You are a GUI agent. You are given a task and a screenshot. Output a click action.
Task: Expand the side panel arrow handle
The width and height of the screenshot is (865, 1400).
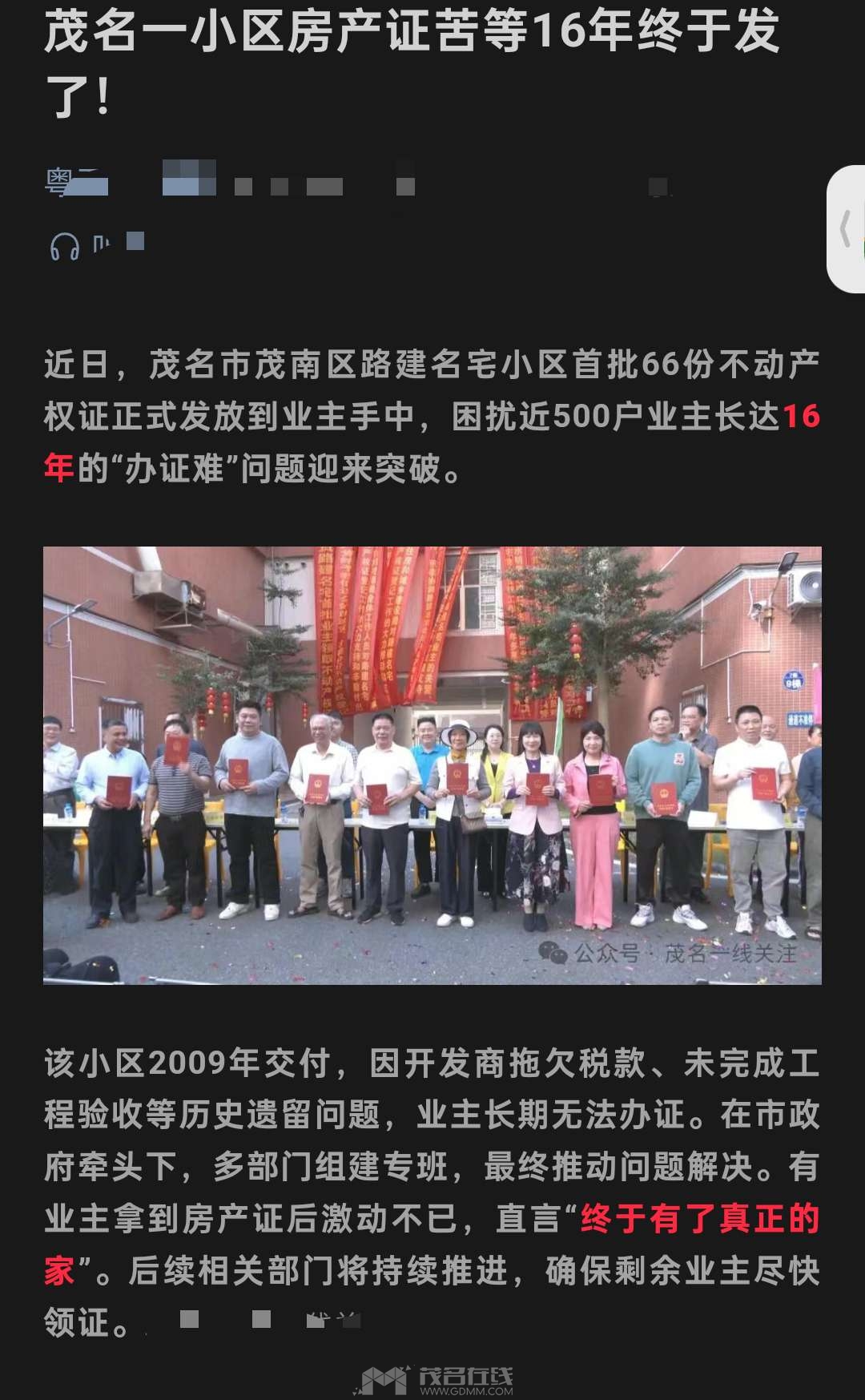tap(846, 229)
